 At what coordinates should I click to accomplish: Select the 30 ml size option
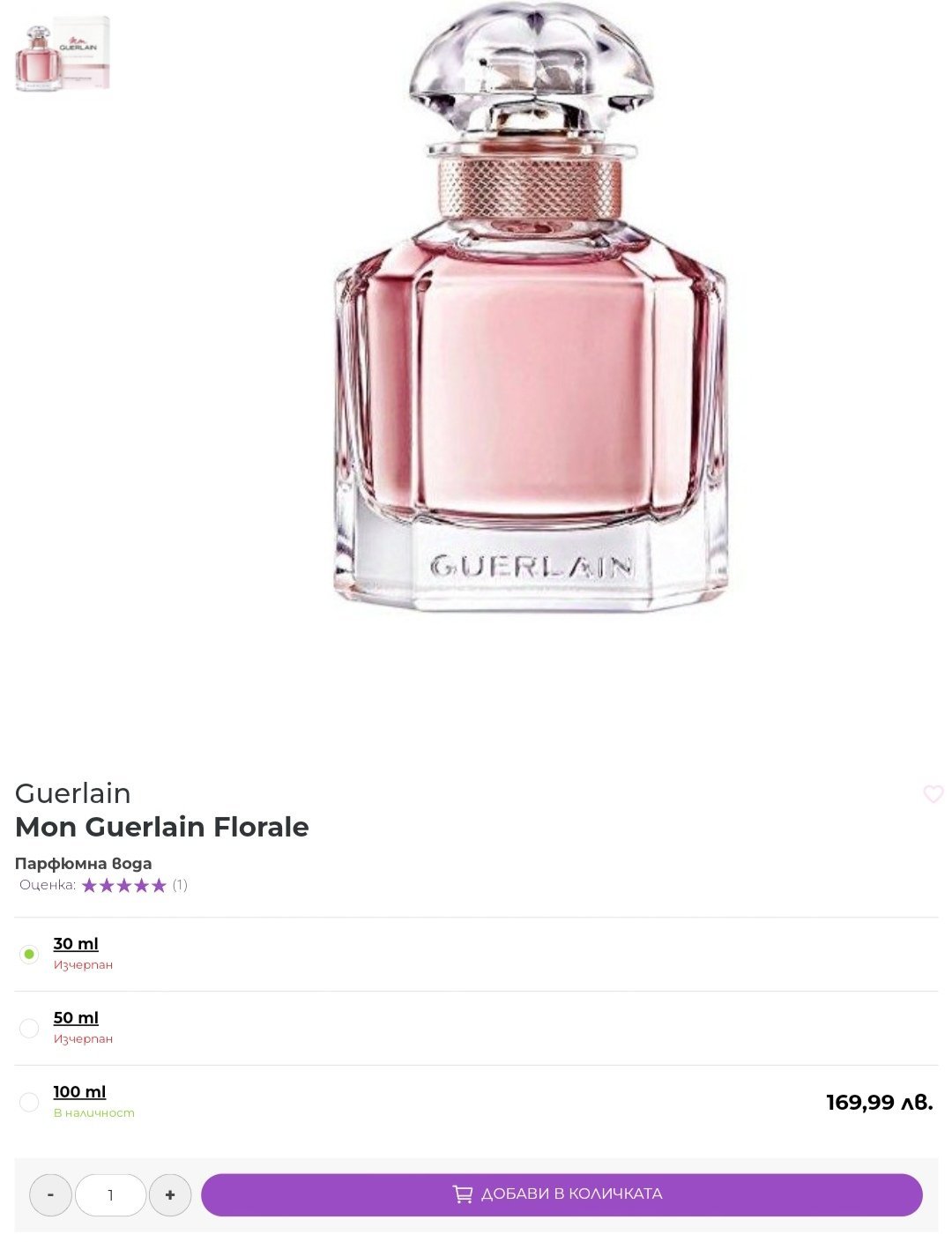coord(29,954)
